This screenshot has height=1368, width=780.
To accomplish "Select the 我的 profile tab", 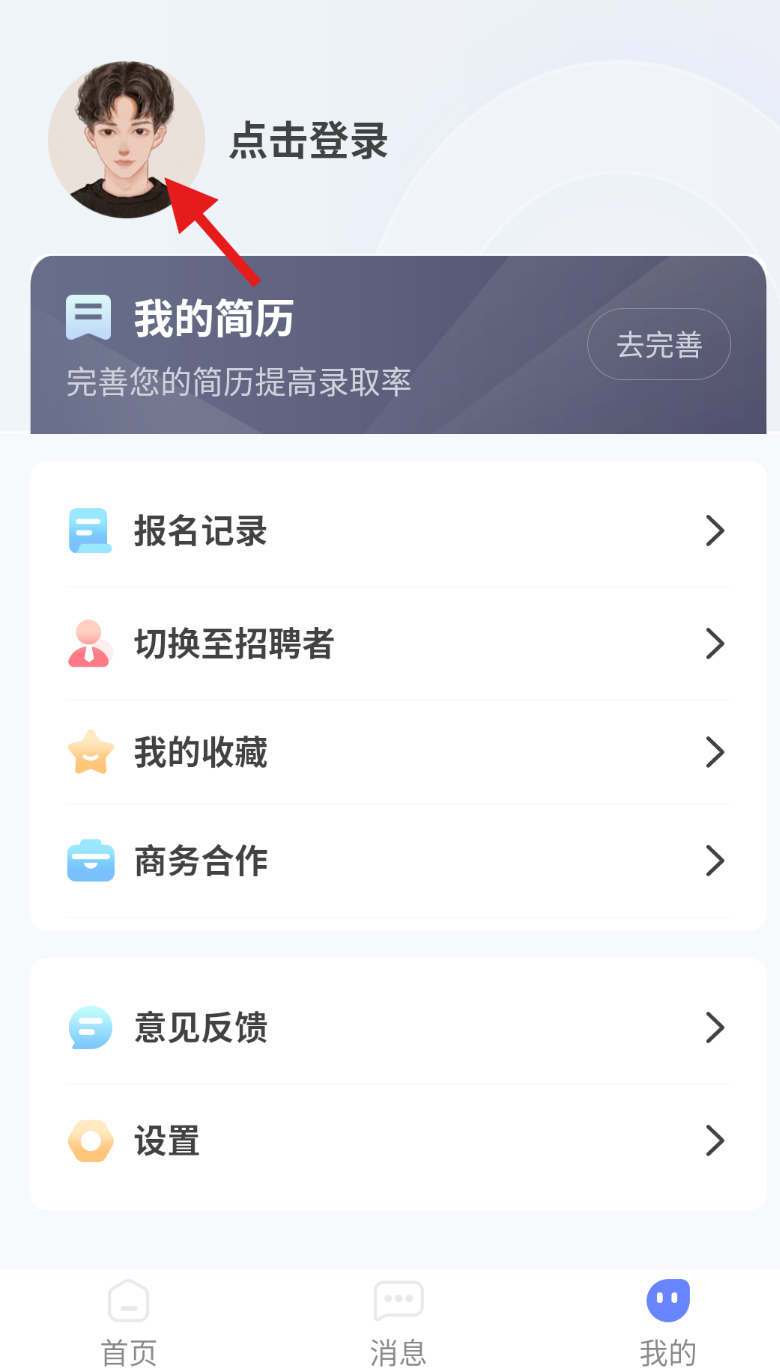I will click(x=668, y=1322).
